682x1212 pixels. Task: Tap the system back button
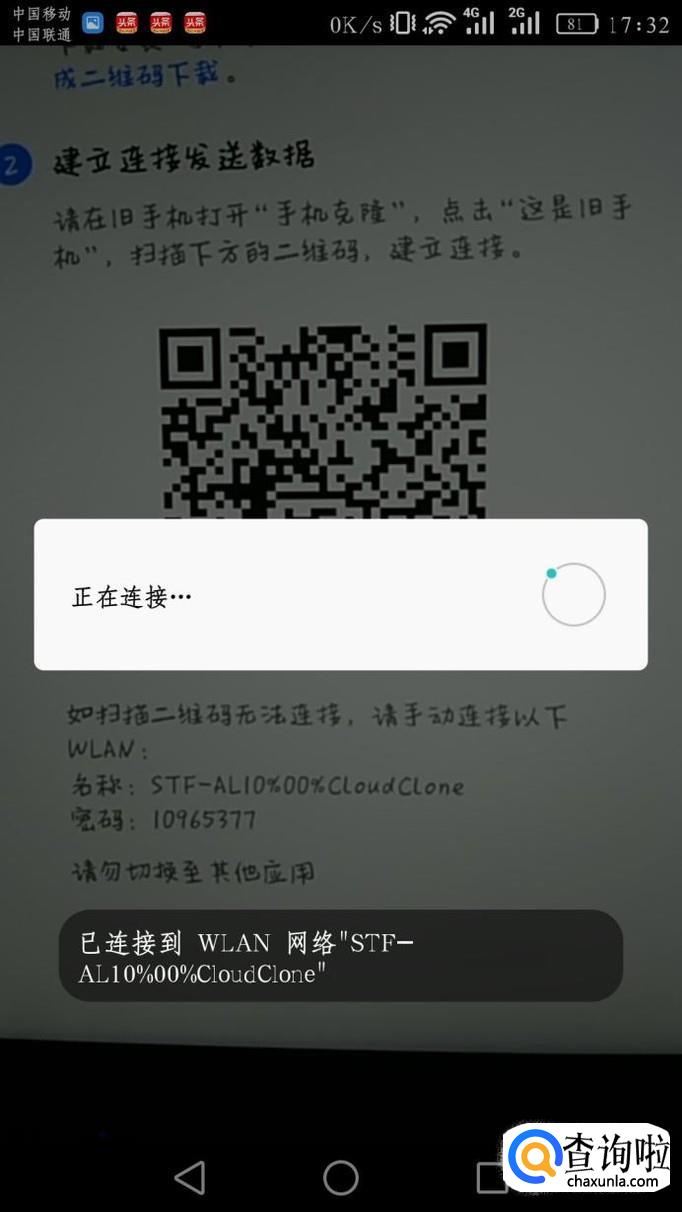click(x=190, y=1177)
